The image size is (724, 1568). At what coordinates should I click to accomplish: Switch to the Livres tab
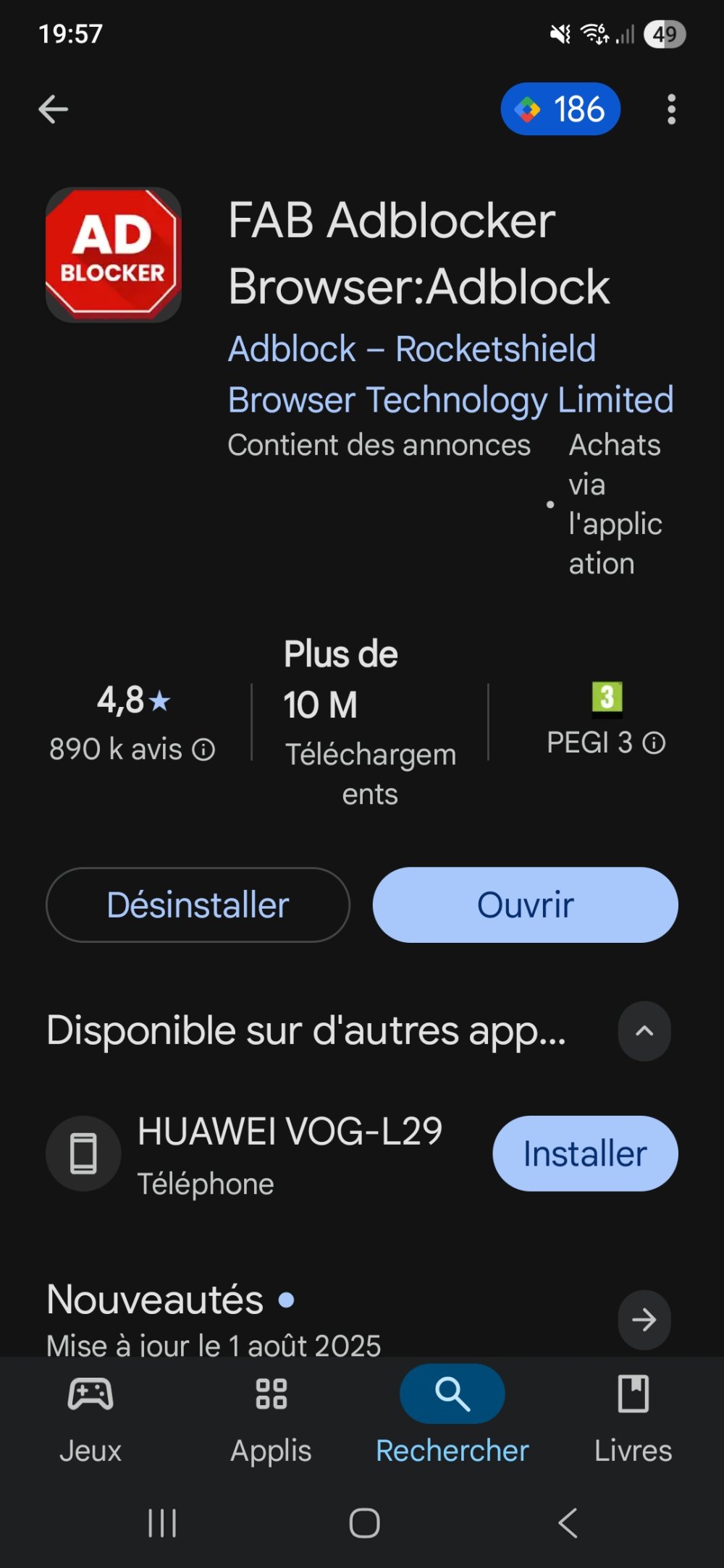point(633,1415)
